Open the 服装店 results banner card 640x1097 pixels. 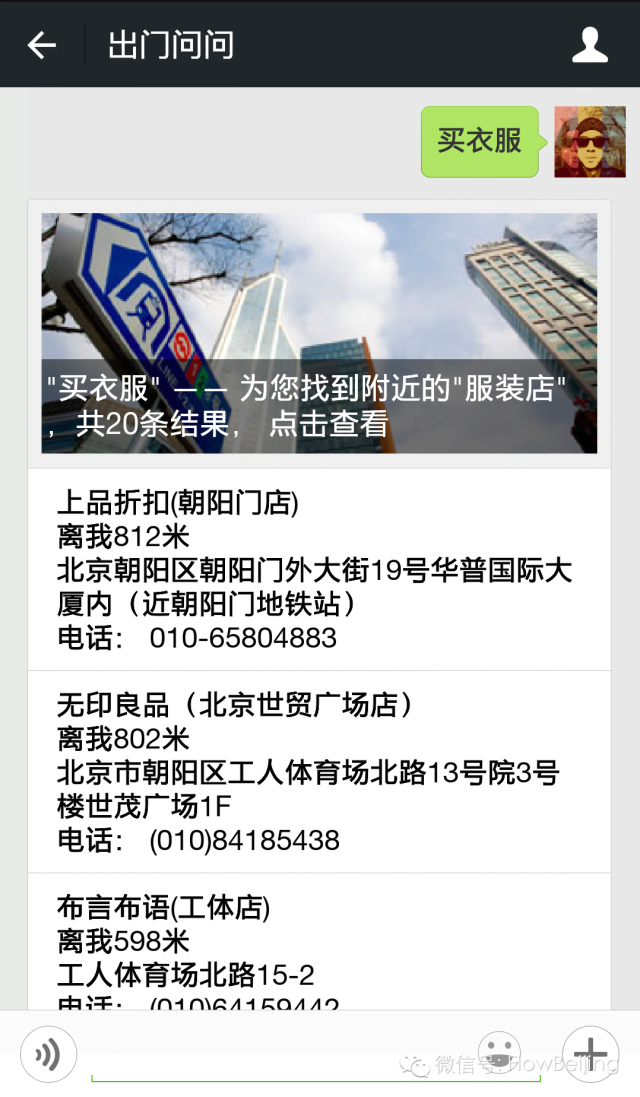tap(319, 333)
